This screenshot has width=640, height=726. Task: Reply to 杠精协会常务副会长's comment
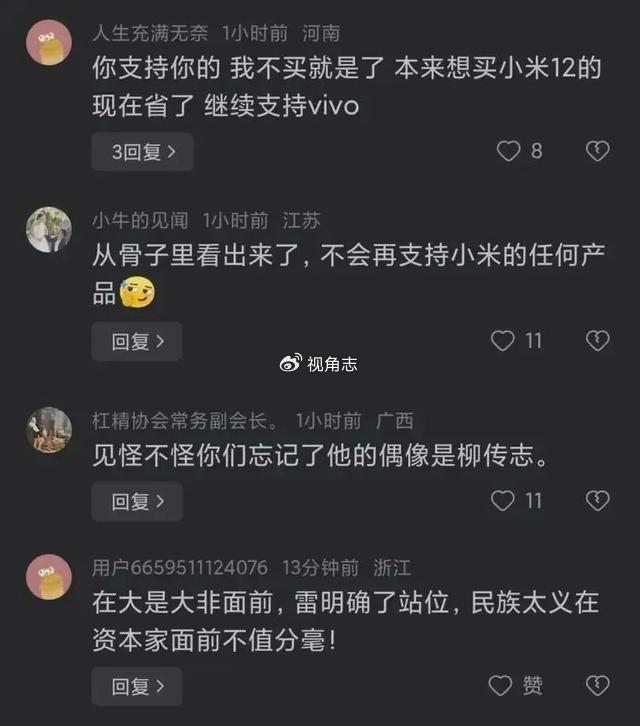(x=137, y=501)
